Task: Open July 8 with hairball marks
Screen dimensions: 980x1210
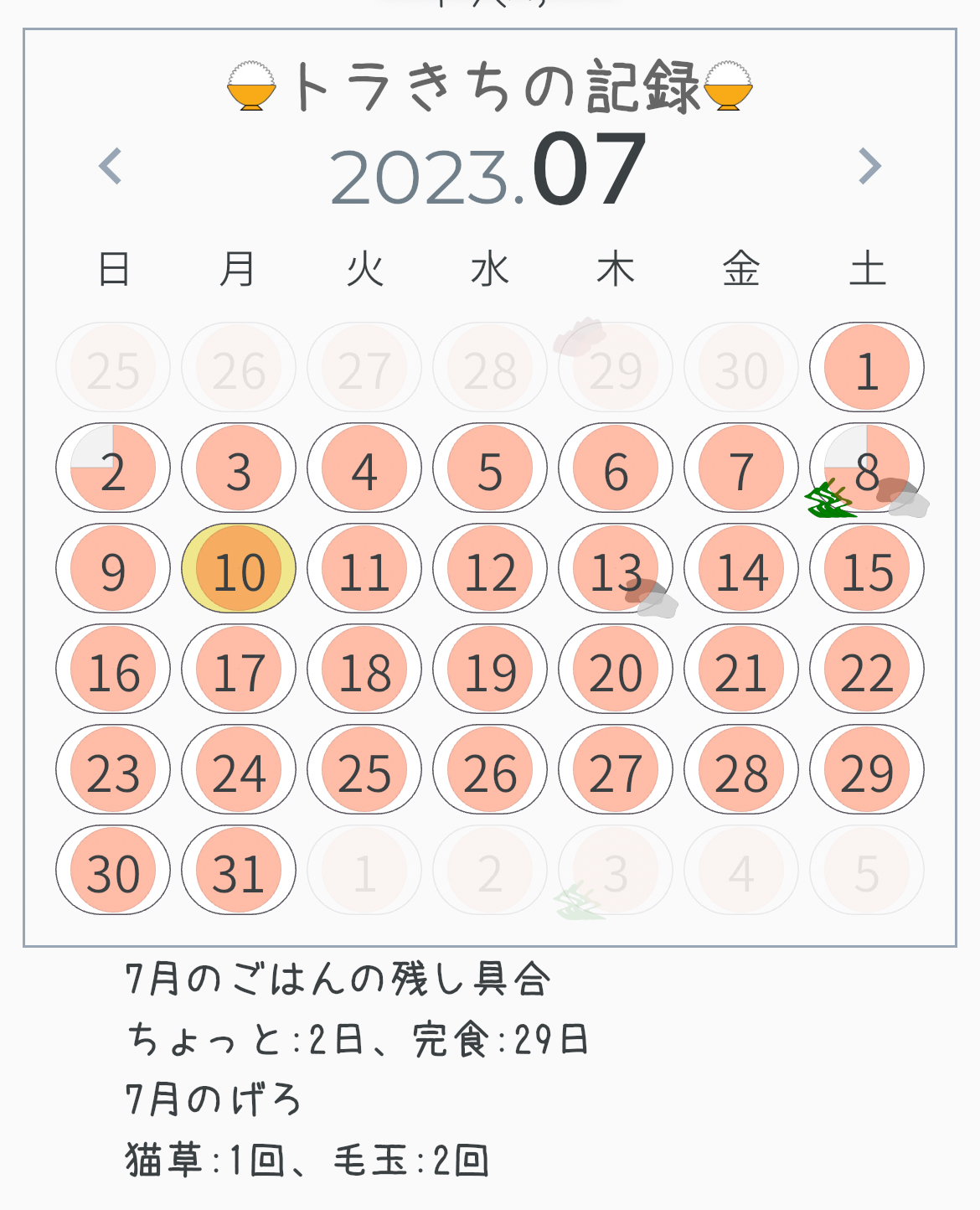Action: coord(867,468)
